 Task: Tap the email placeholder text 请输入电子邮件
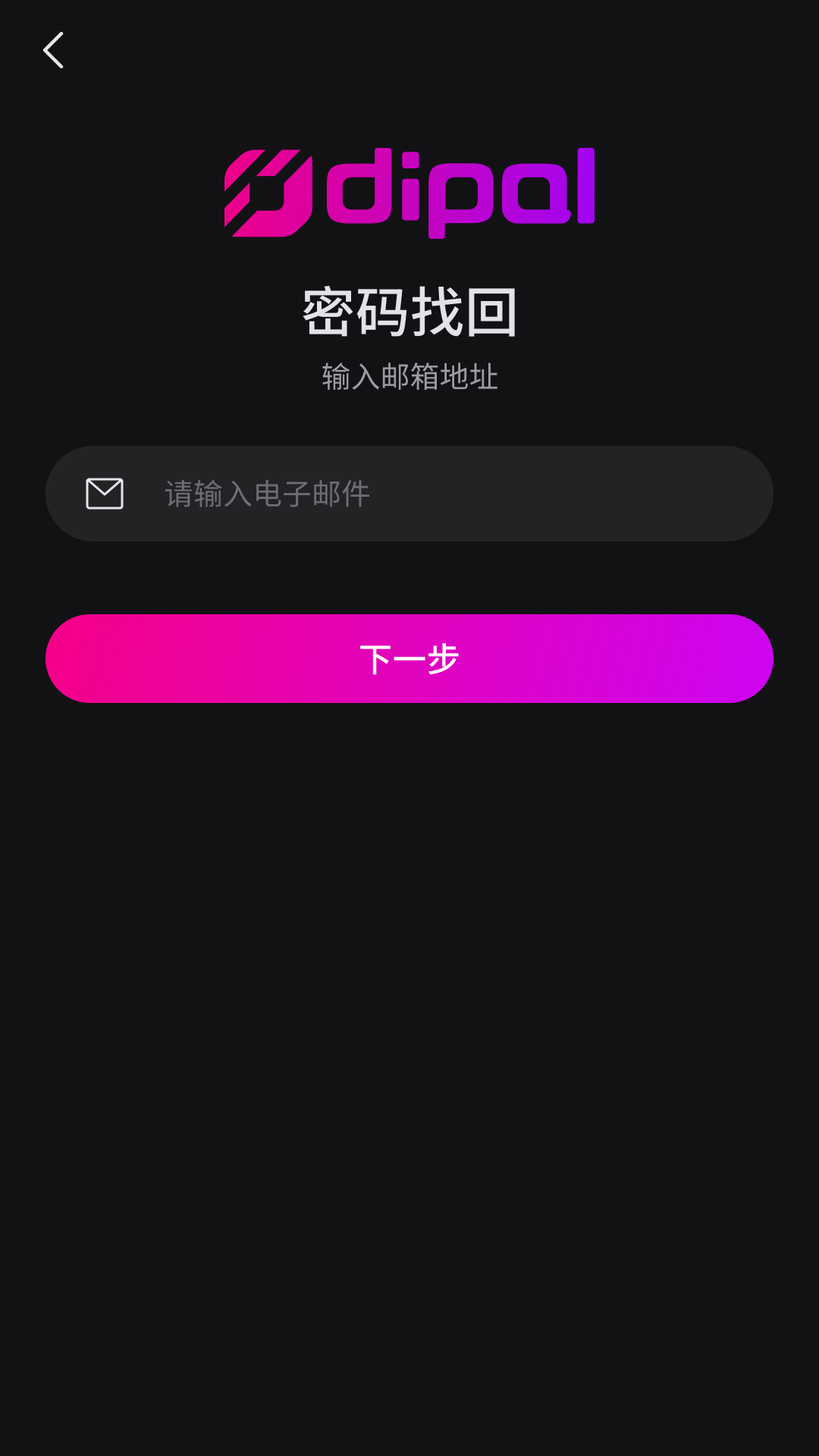(x=267, y=493)
